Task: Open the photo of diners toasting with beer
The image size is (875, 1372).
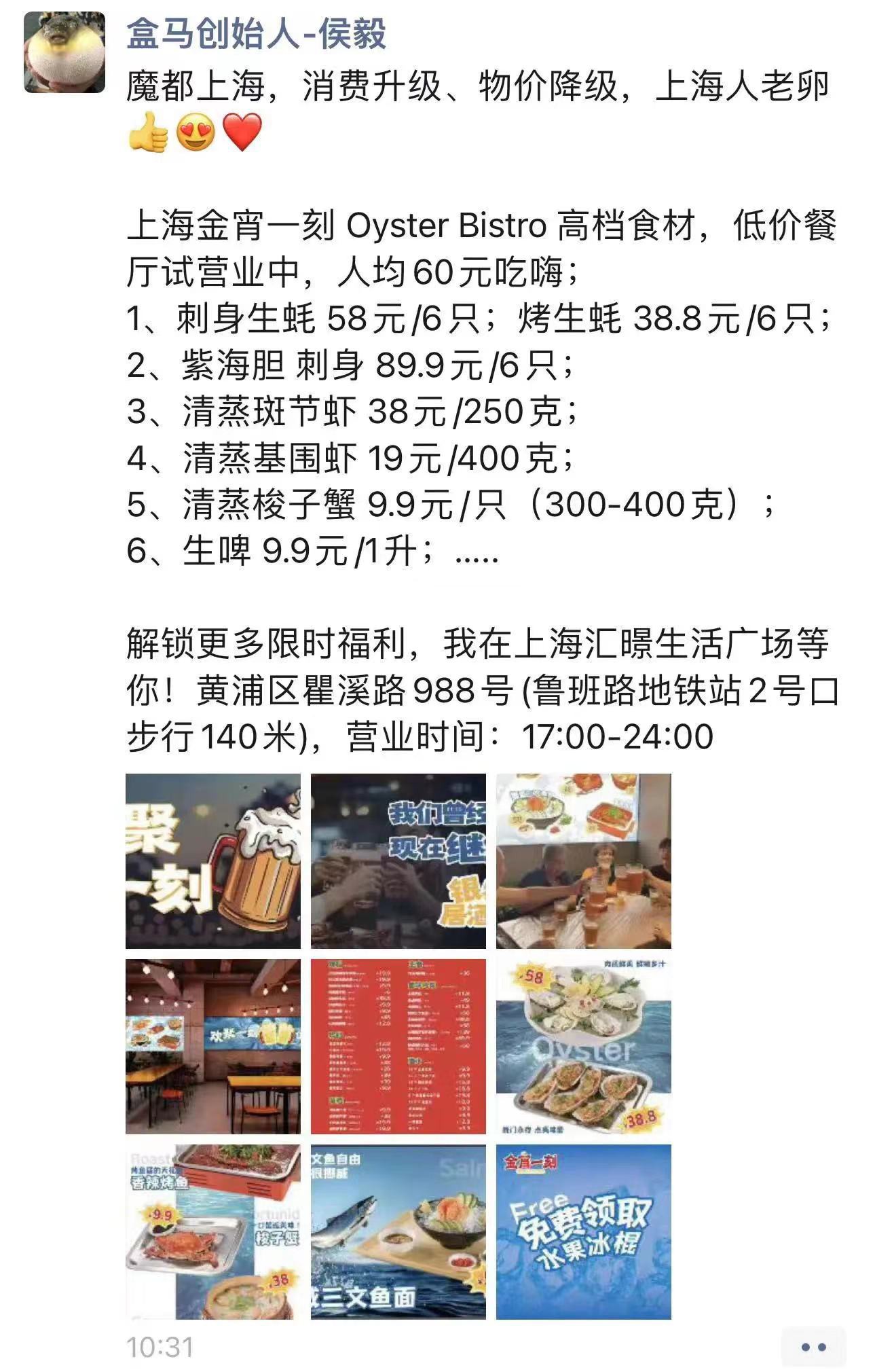Action: pos(583,861)
